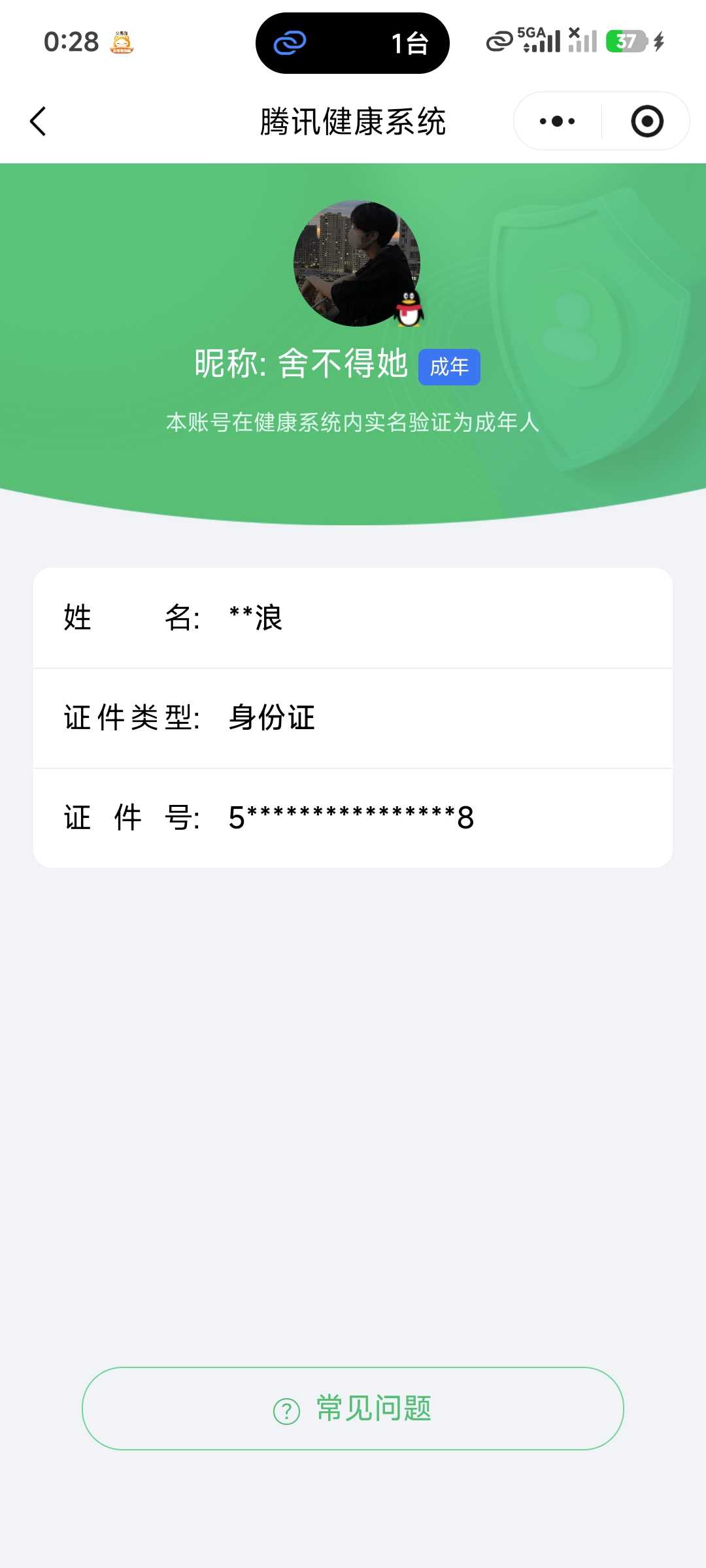Viewport: 706px width, 1568px height.
Task: Click the charging lightning icon in status bar
Action: 658,41
